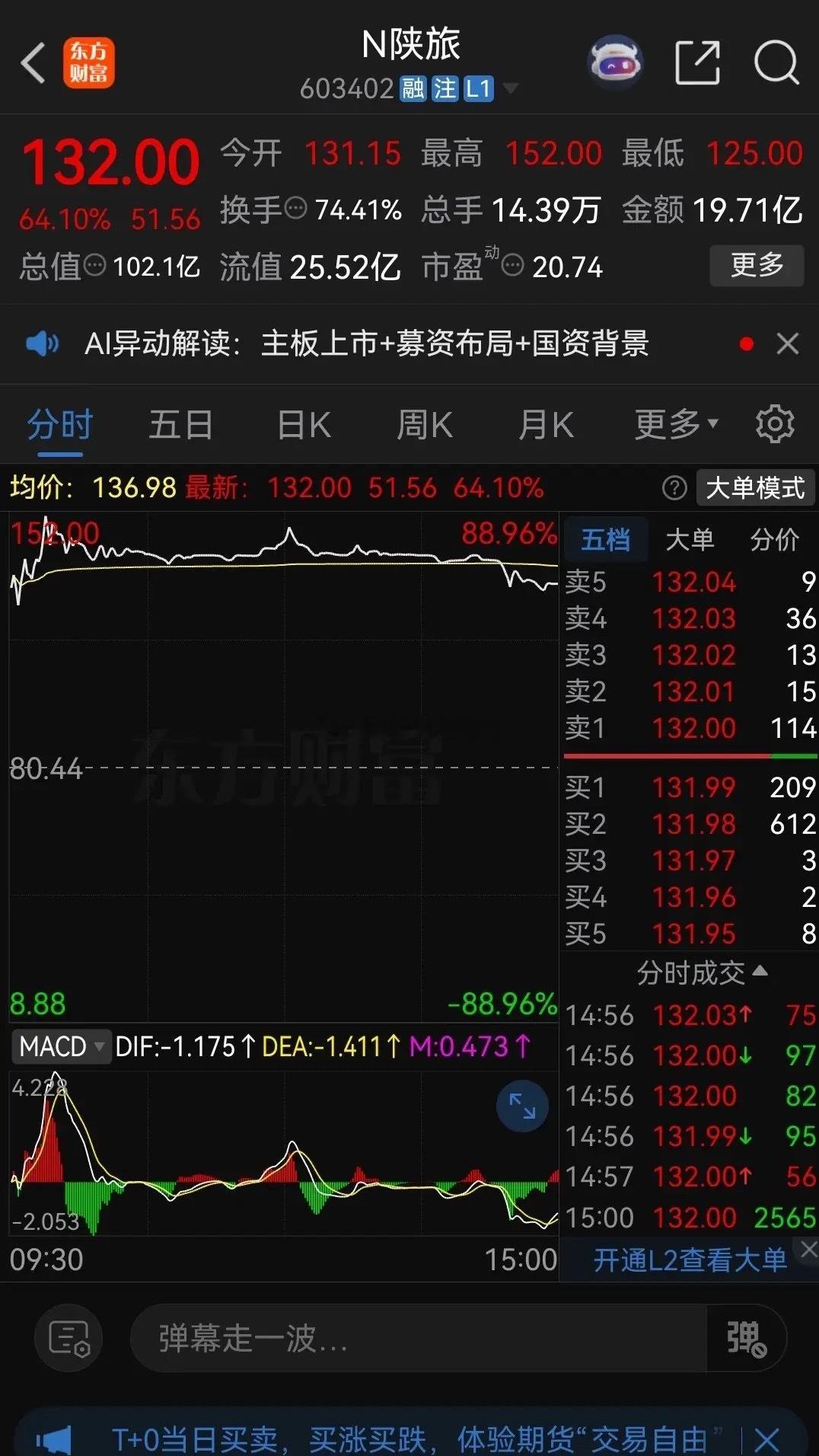Screen dimensions: 819x1456
Task: Select the 五档 order book tab
Action: pos(605,539)
